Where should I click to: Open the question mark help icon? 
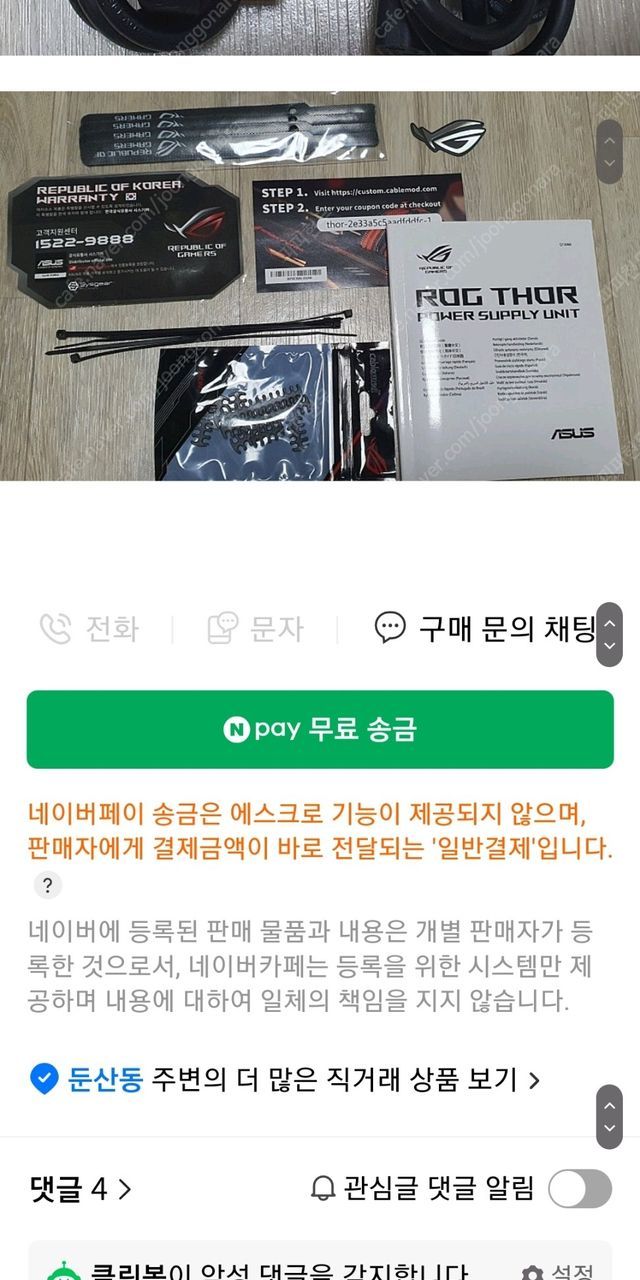coord(47,885)
